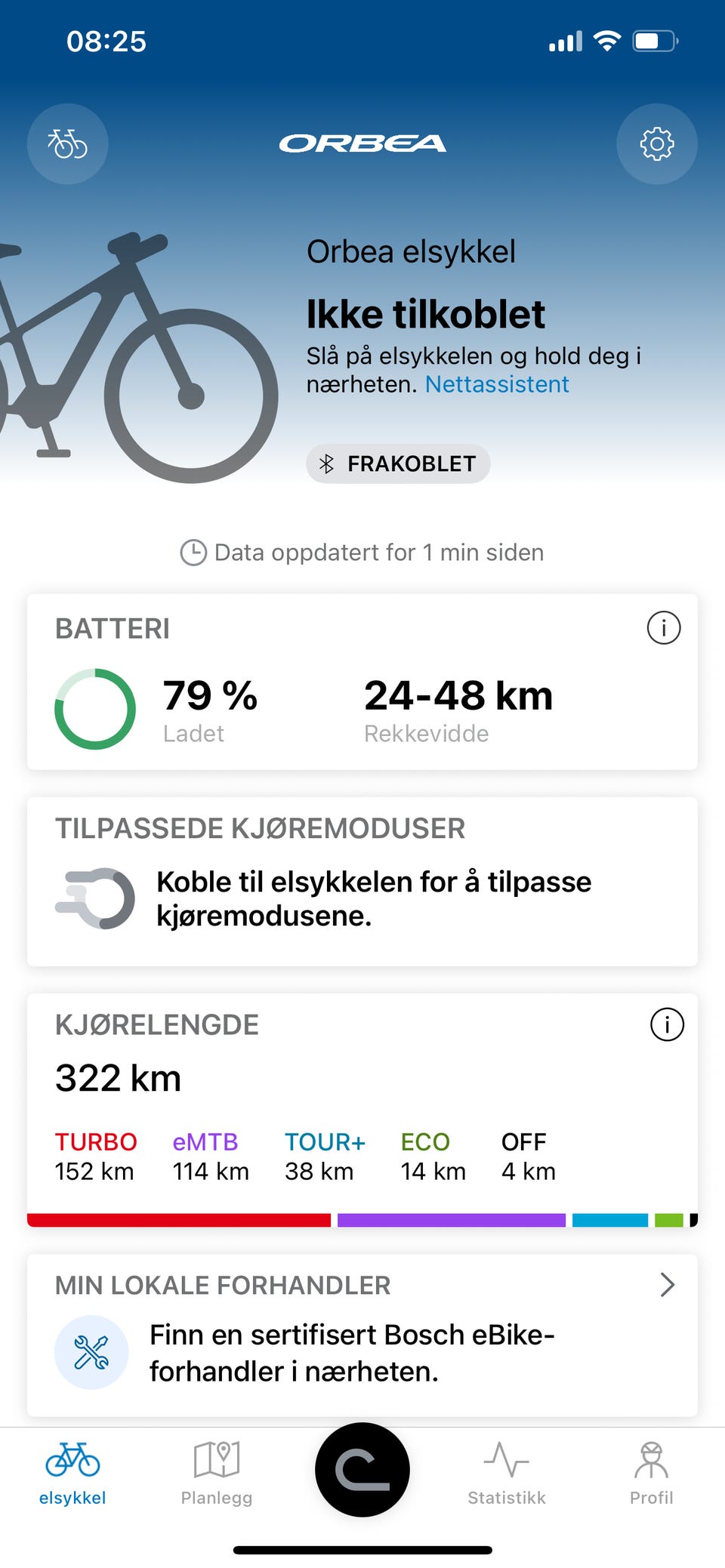The image size is (725, 1568).
Task: Open the settings gear icon
Action: click(656, 143)
